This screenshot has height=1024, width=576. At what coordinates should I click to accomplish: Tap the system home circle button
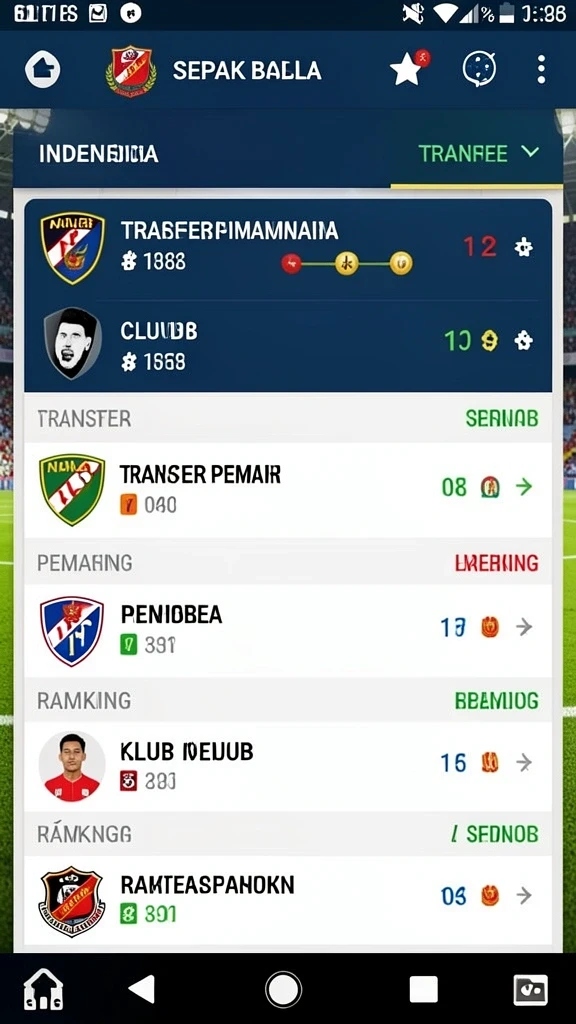pos(283,989)
